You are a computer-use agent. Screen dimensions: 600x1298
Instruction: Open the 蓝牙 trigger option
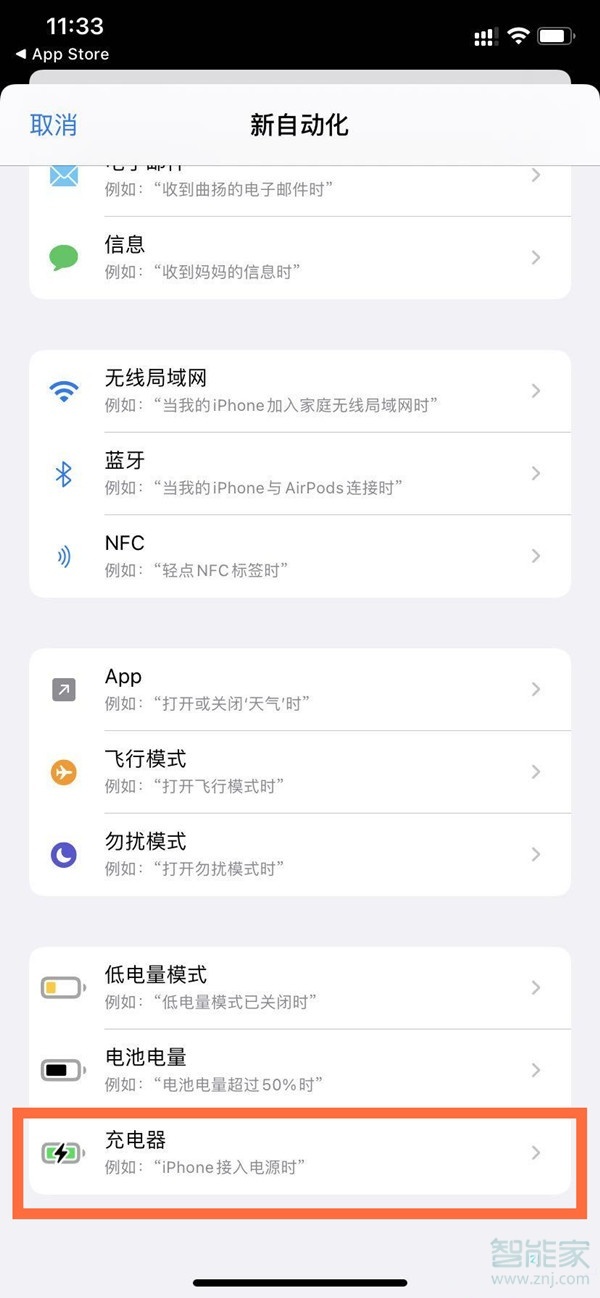300,473
